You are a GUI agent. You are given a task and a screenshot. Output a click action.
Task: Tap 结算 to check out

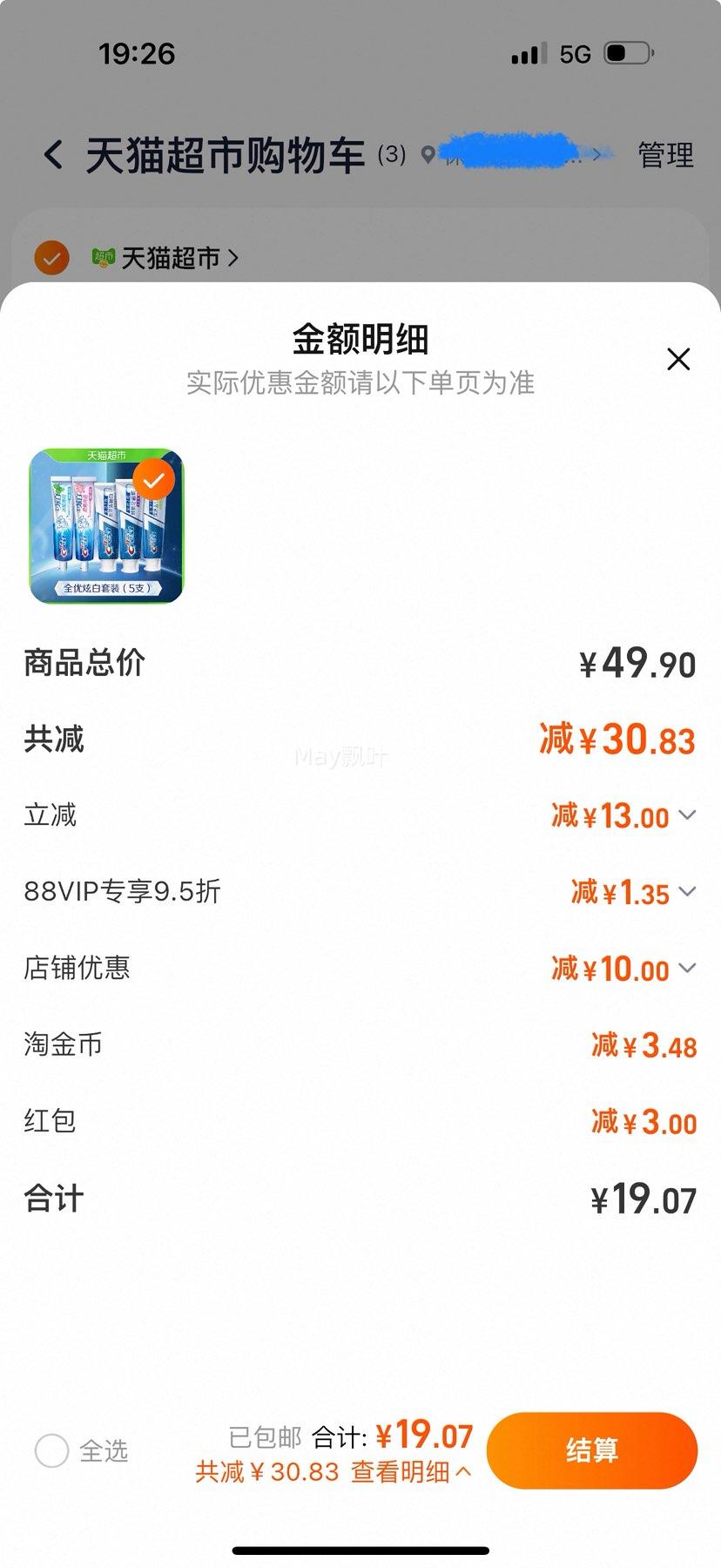click(592, 1450)
